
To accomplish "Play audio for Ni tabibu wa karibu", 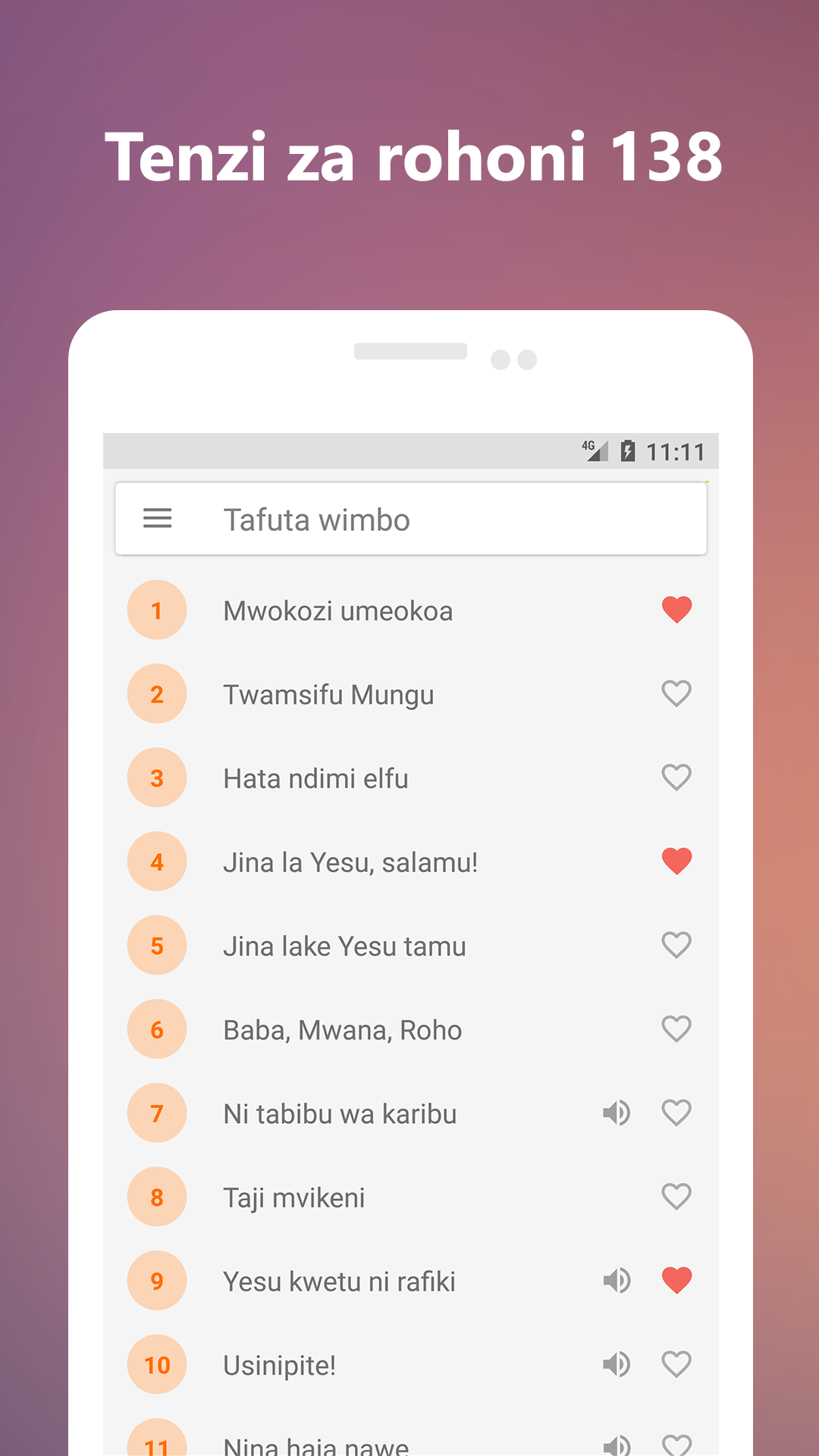I will (x=617, y=1112).
